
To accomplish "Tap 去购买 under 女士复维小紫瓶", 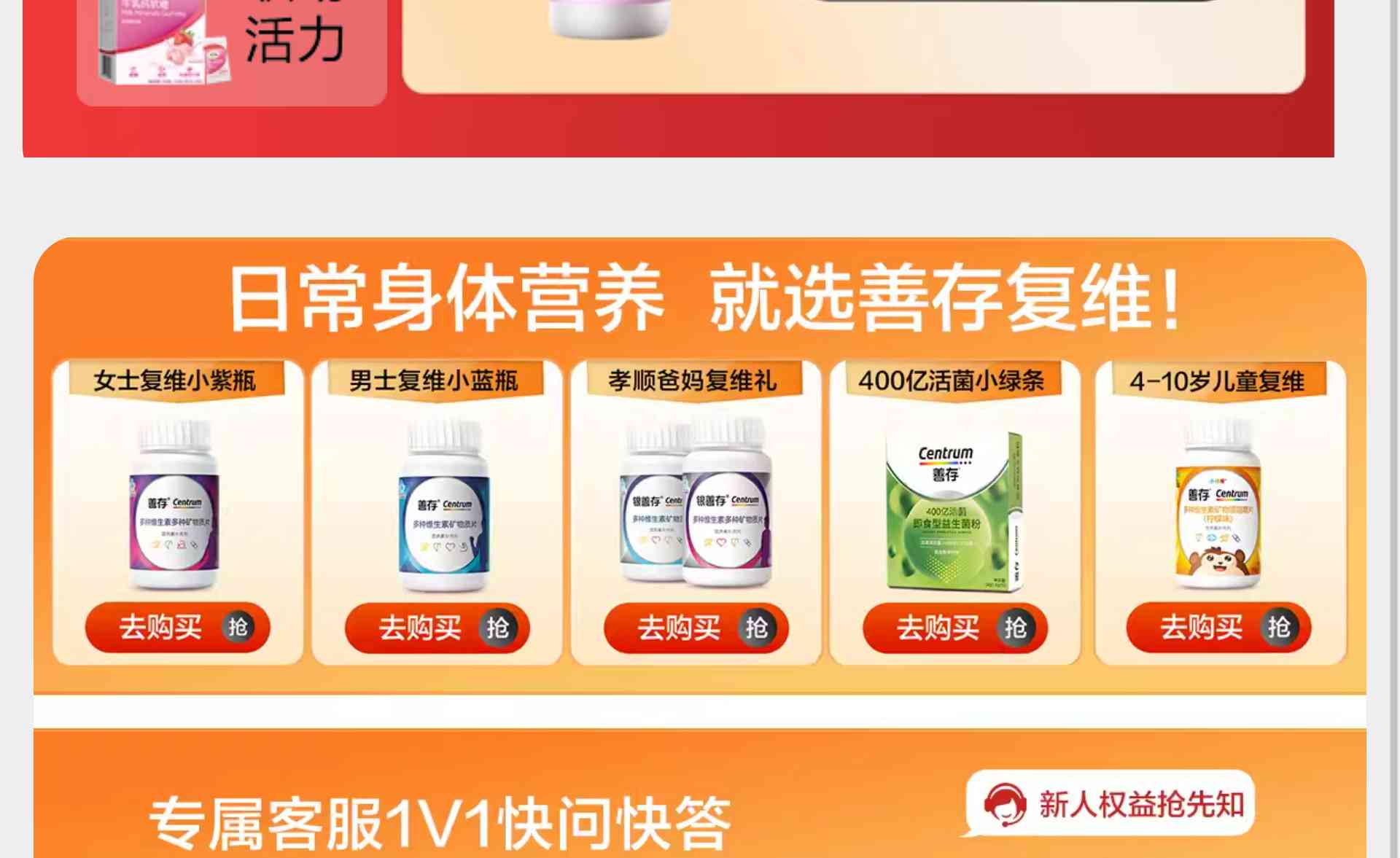I will (x=177, y=628).
